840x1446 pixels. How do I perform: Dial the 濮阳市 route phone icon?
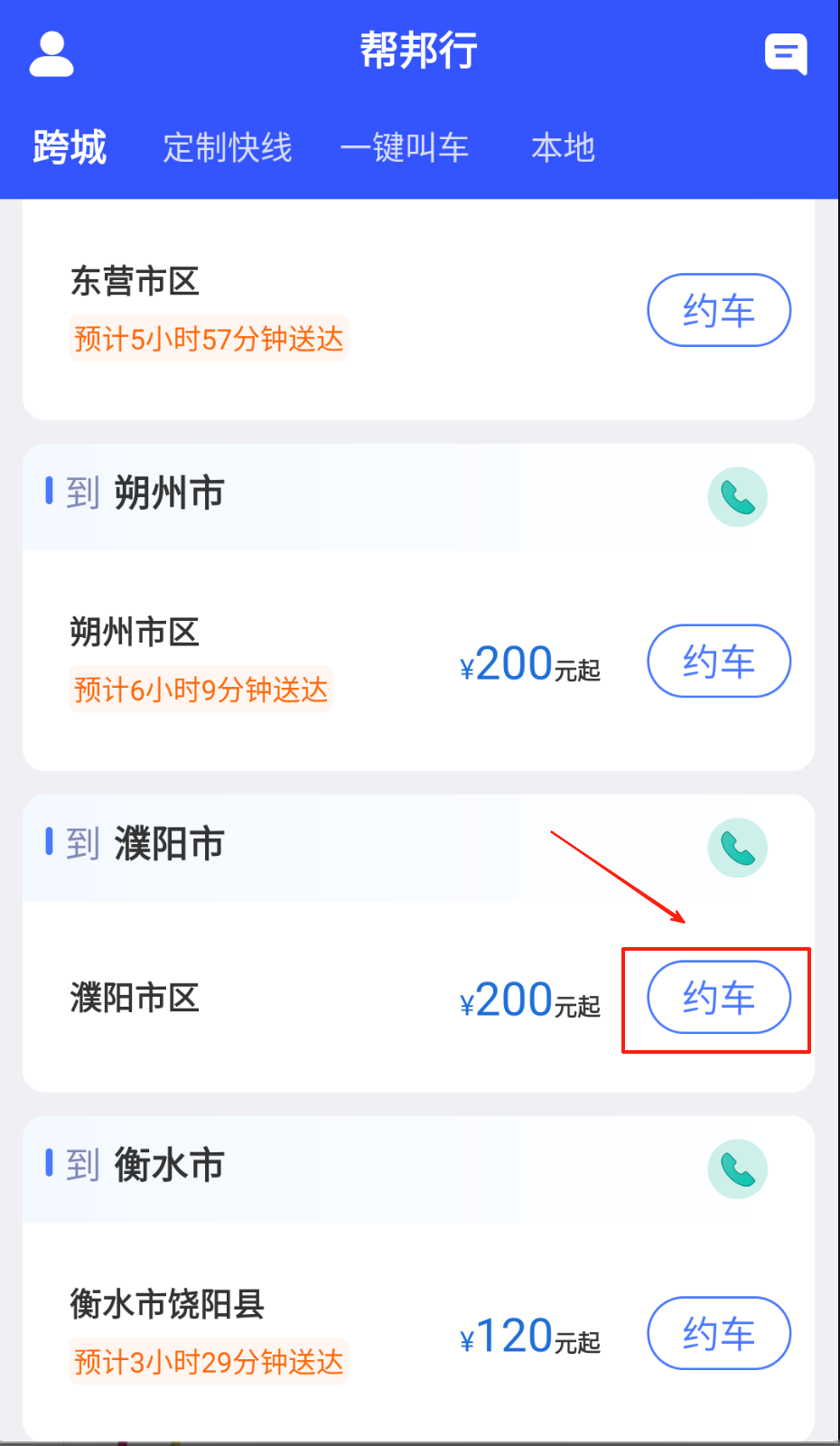(737, 848)
